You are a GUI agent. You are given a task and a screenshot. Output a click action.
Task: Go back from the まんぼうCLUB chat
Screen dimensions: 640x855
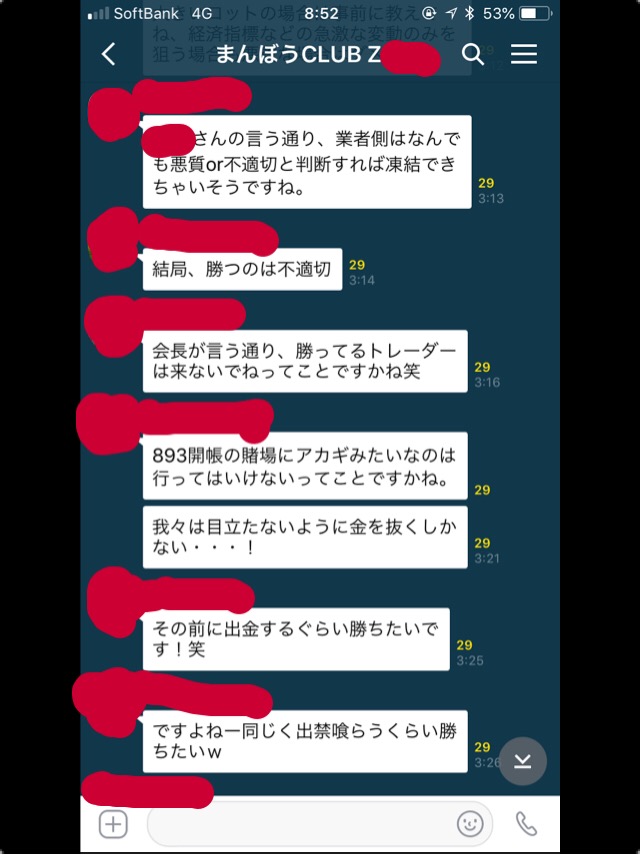[109, 54]
